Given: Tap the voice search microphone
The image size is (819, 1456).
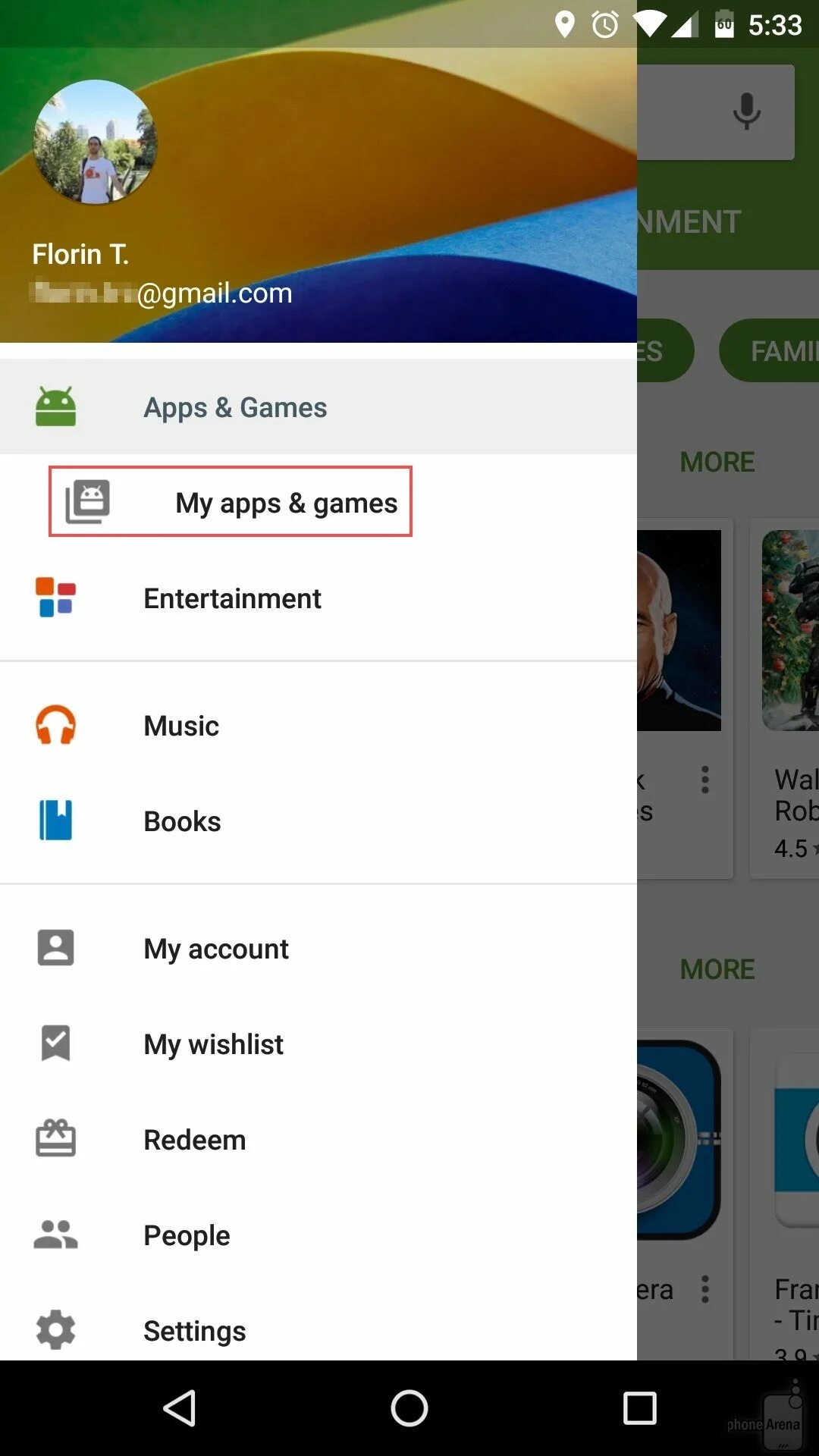Looking at the screenshot, I should pyautogui.click(x=746, y=111).
